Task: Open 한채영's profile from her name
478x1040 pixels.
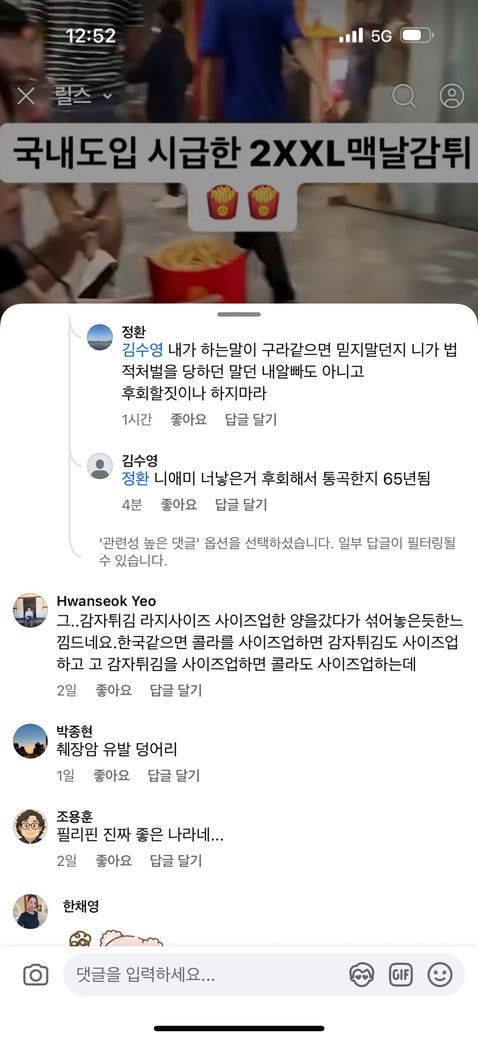Action: tap(81, 906)
